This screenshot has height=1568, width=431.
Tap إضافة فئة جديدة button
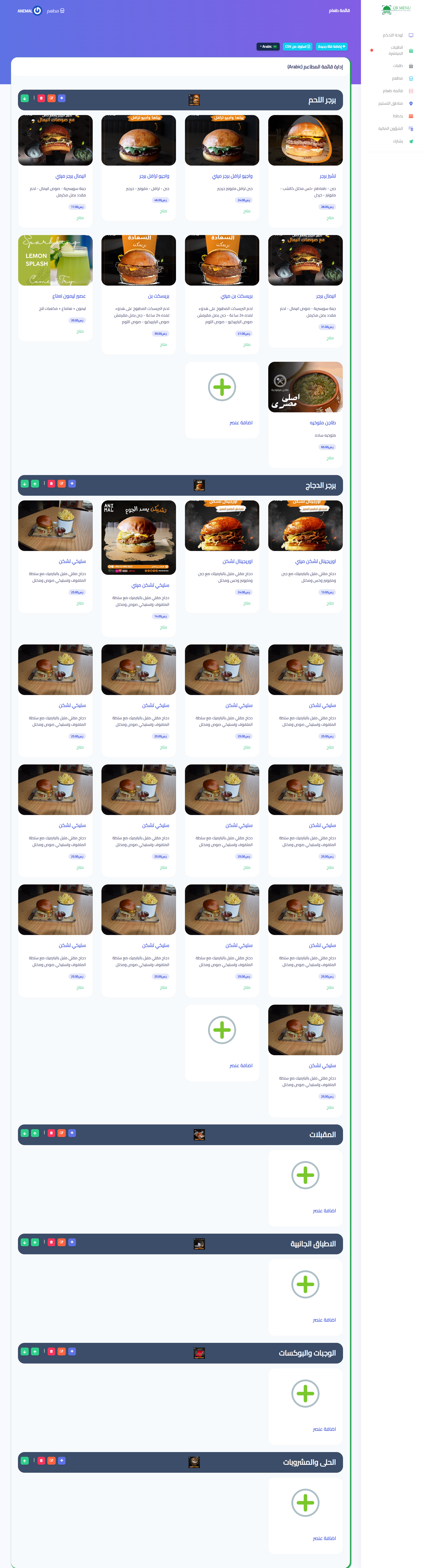pos(331,46)
